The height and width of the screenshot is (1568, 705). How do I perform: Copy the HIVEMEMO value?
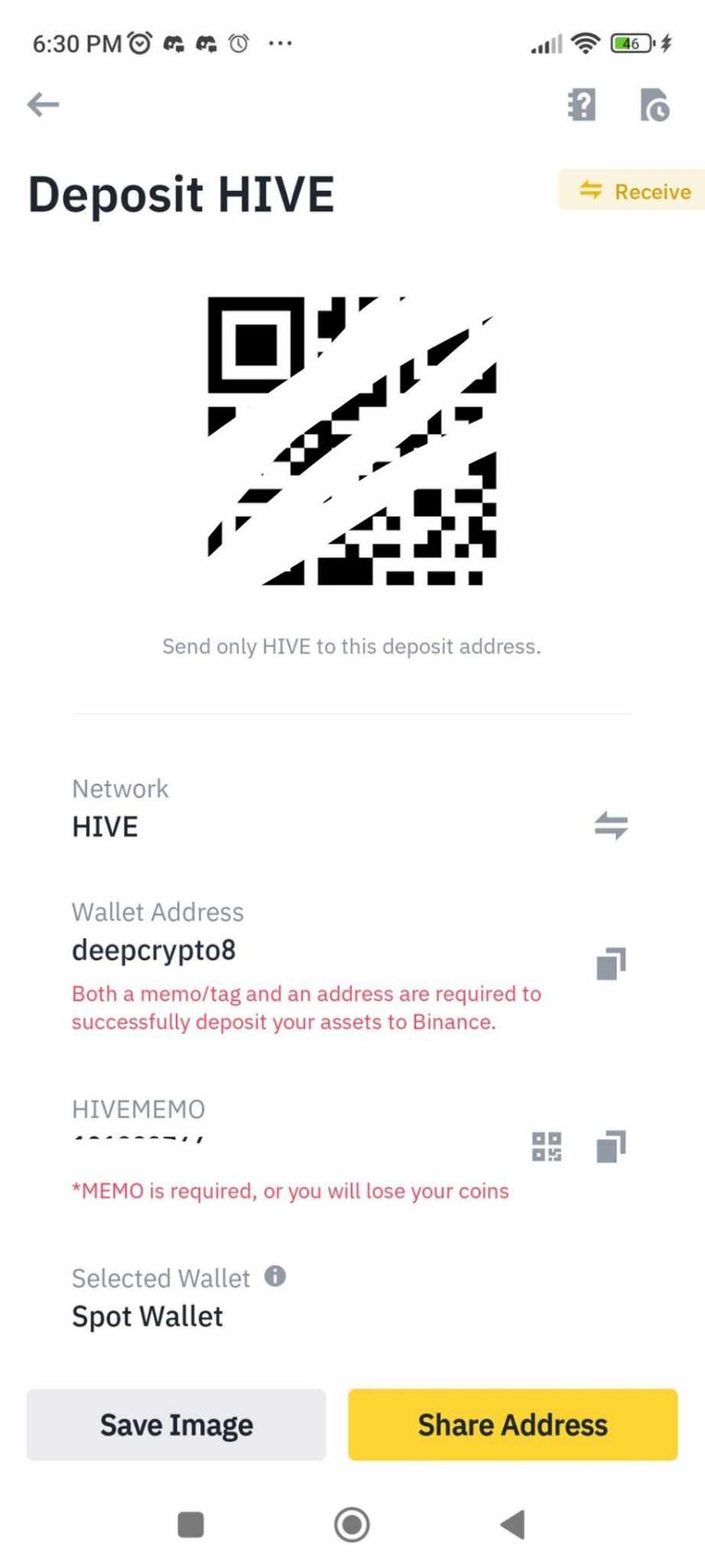click(x=610, y=1146)
